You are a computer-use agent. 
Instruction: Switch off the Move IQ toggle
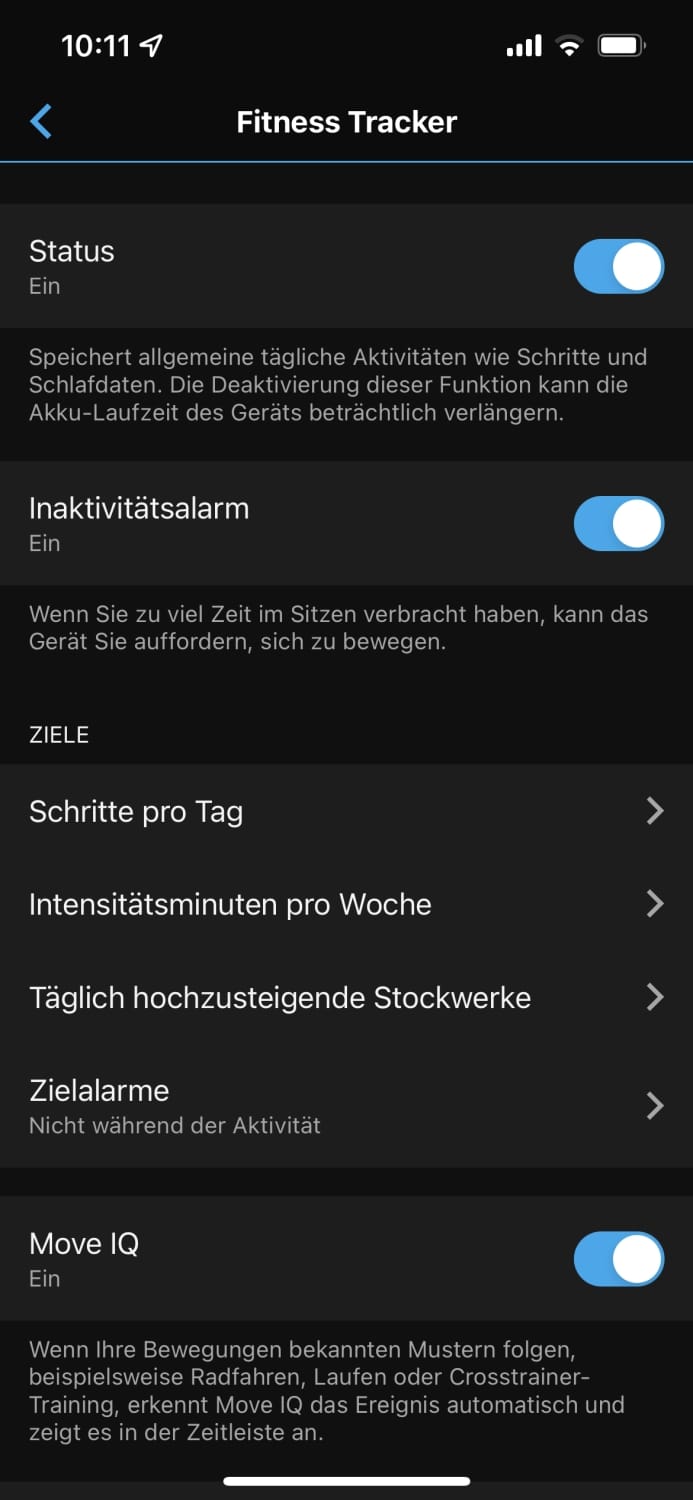pos(618,1259)
